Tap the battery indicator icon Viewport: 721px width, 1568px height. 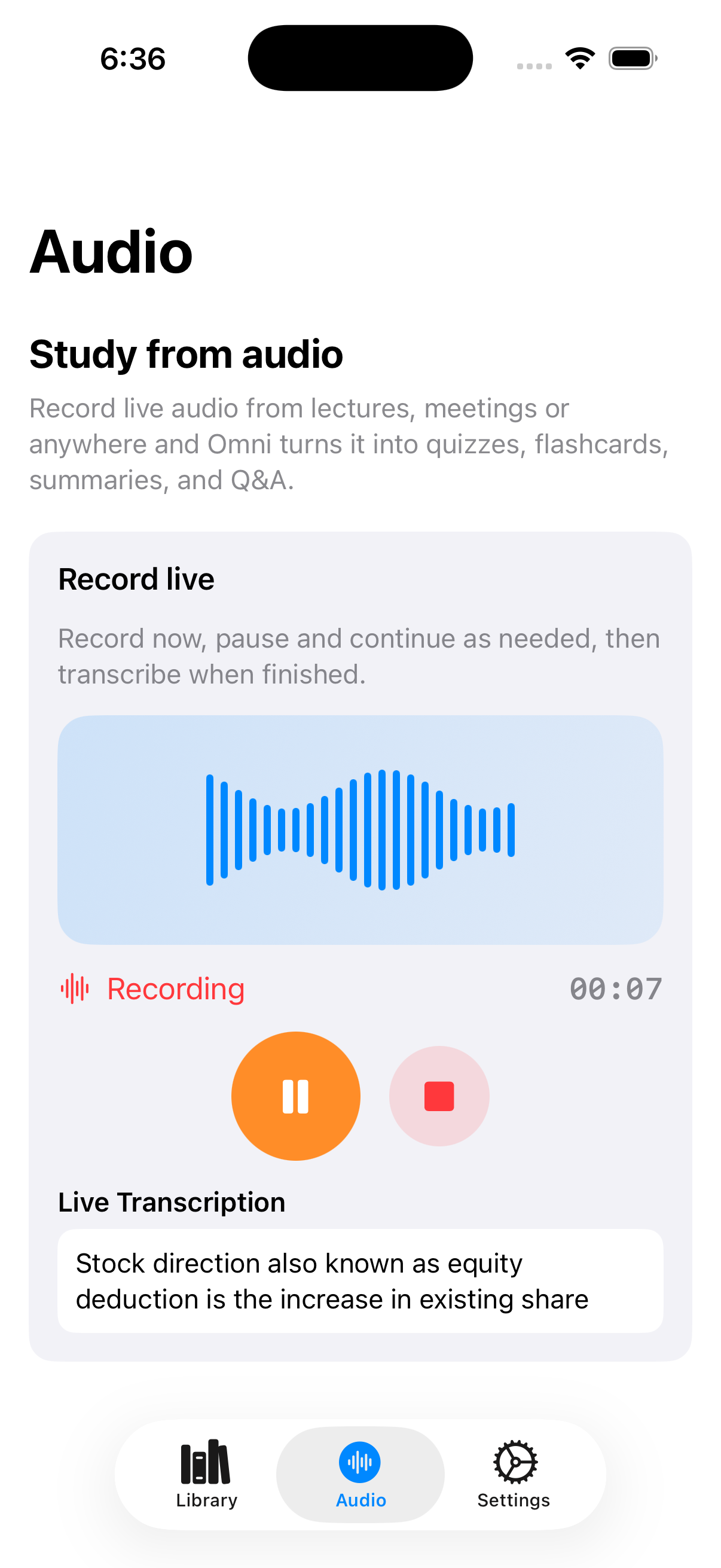tap(631, 58)
